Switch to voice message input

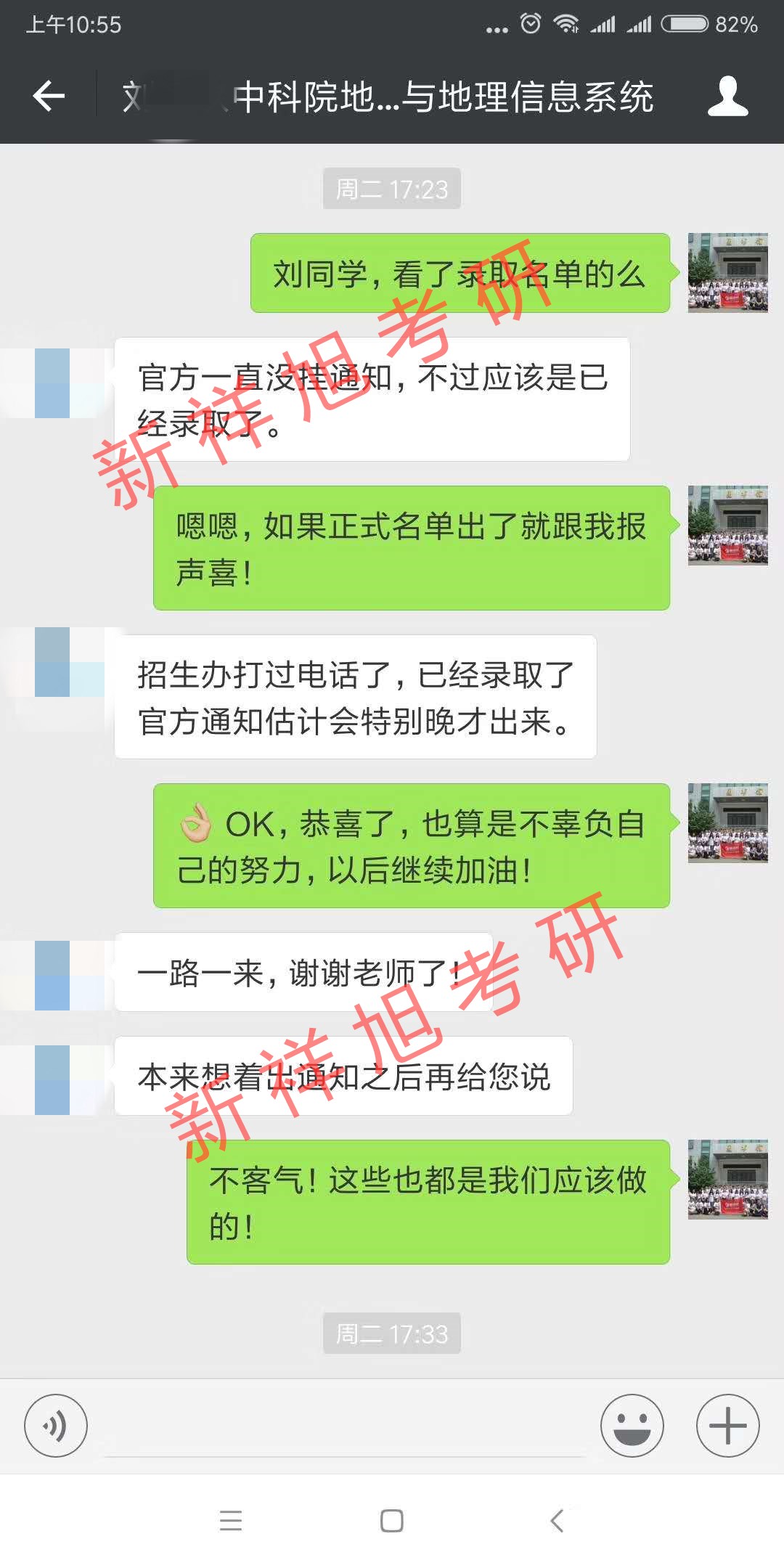[x=56, y=1425]
